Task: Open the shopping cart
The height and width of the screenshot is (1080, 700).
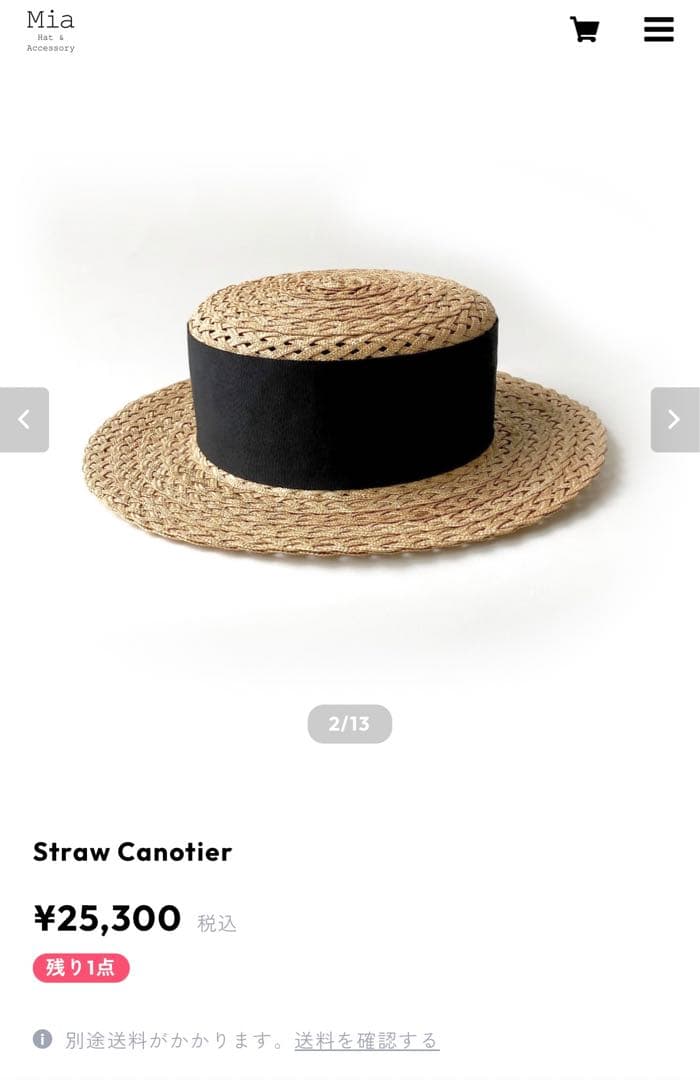Action: [x=584, y=30]
